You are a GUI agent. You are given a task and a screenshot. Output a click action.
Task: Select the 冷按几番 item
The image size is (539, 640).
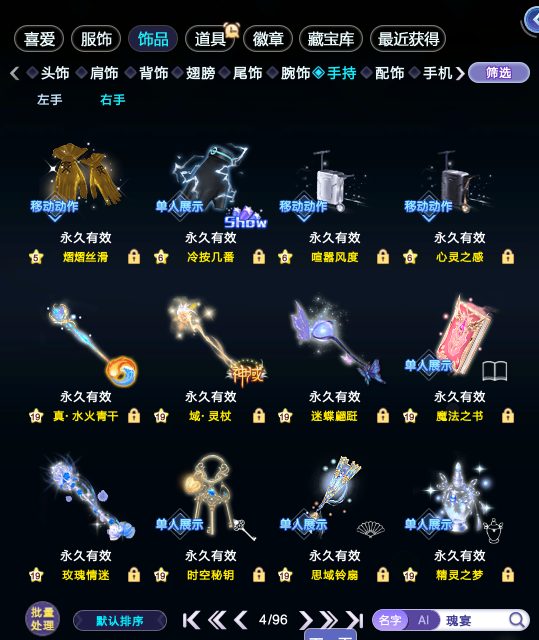click(210, 204)
